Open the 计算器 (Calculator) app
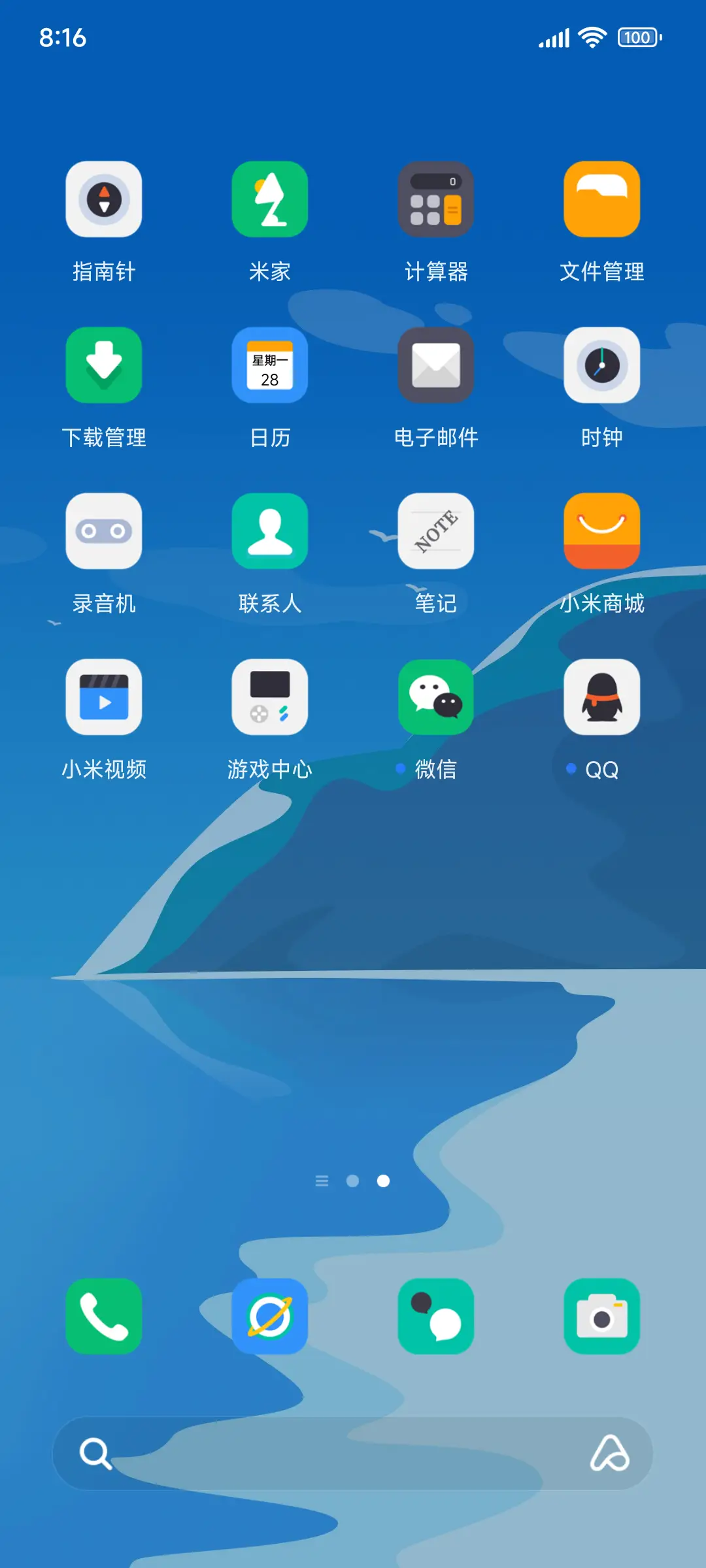 [436, 199]
